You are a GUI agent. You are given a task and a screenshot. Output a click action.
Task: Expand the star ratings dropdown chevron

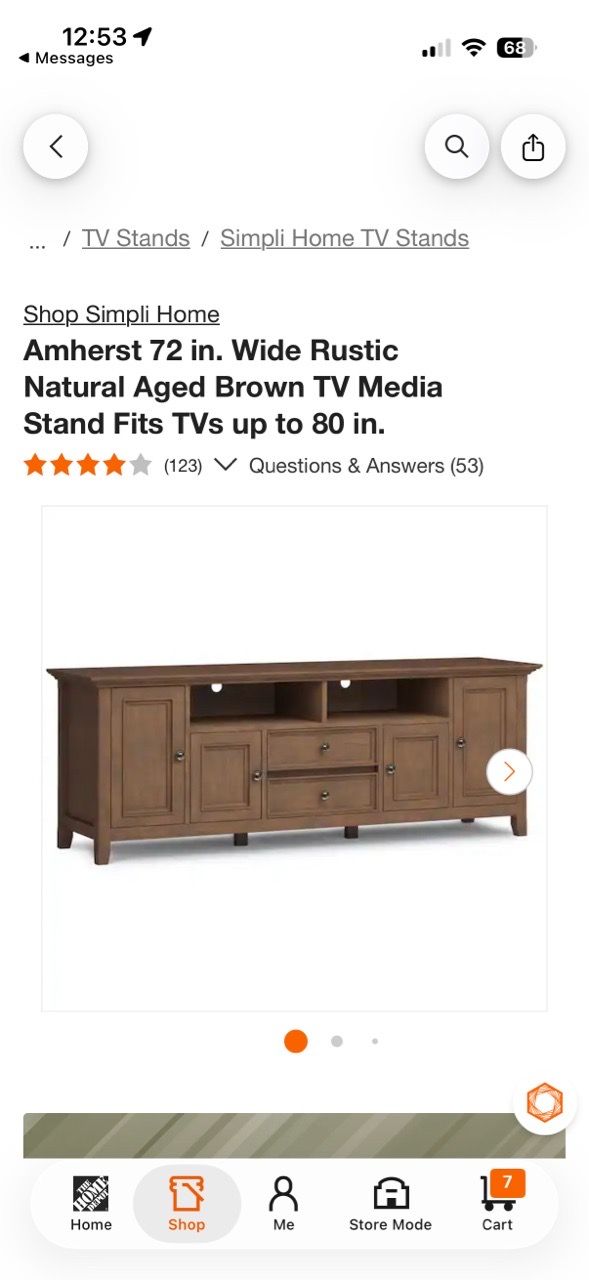(x=226, y=465)
